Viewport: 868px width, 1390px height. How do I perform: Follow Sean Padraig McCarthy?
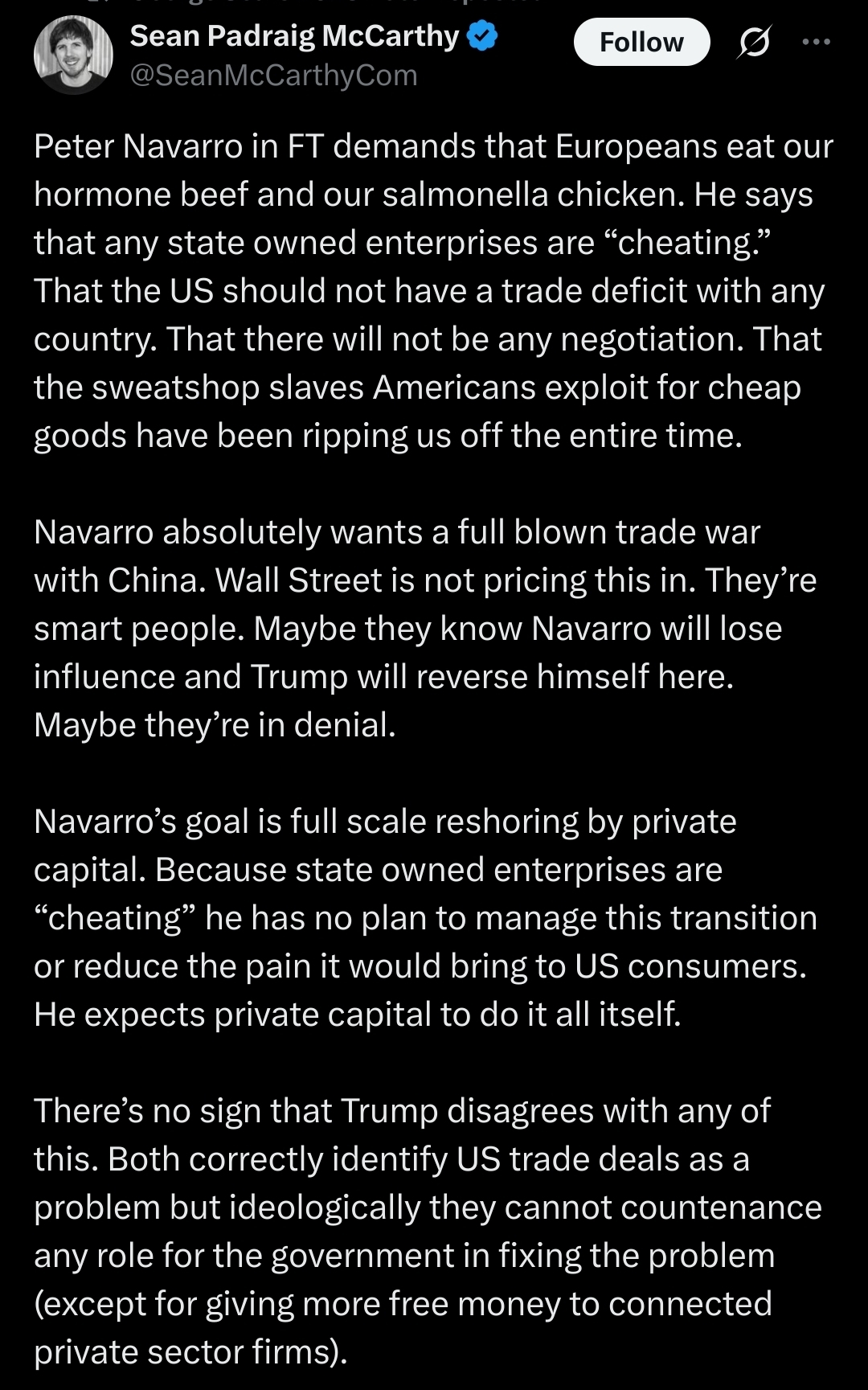[641, 42]
